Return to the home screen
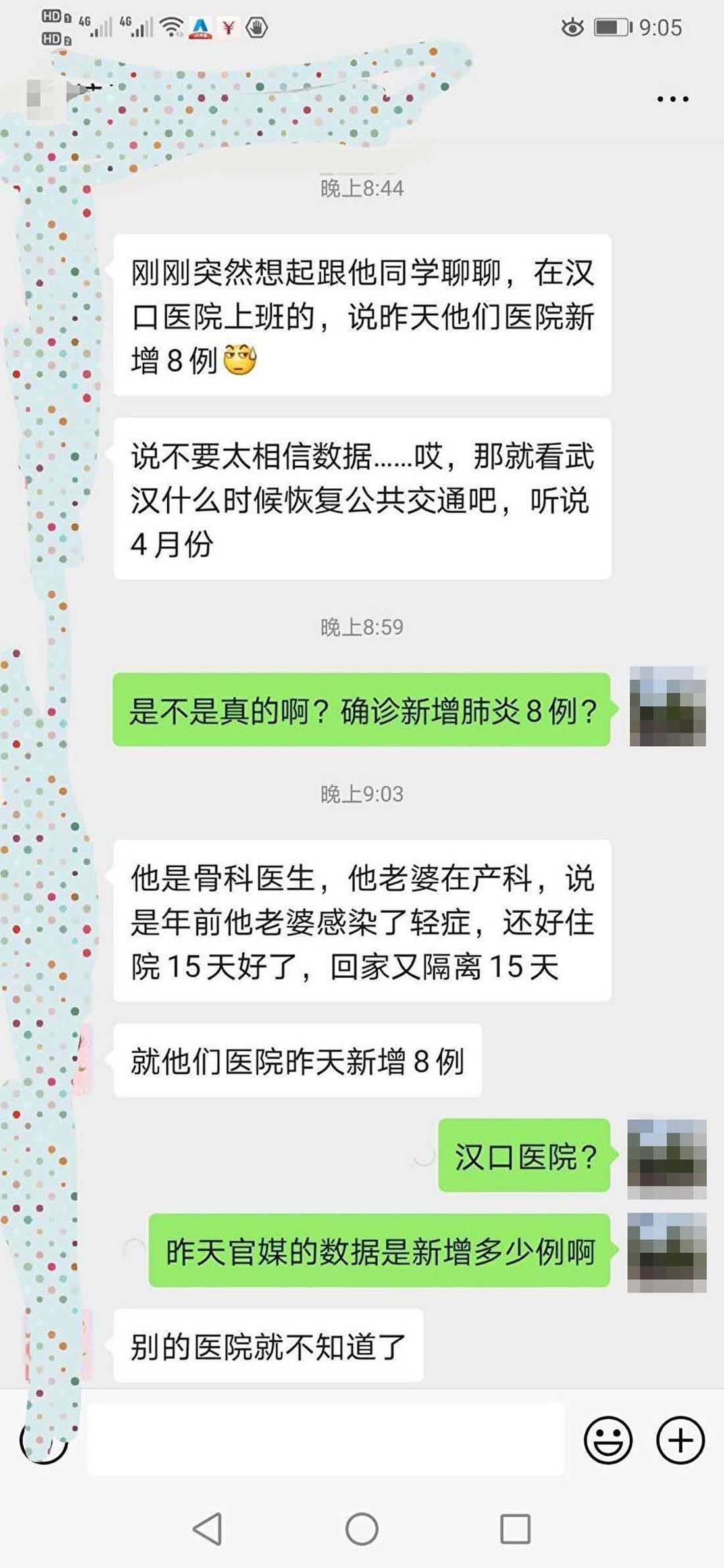This screenshot has height=1568, width=724. coord(361,1529)
